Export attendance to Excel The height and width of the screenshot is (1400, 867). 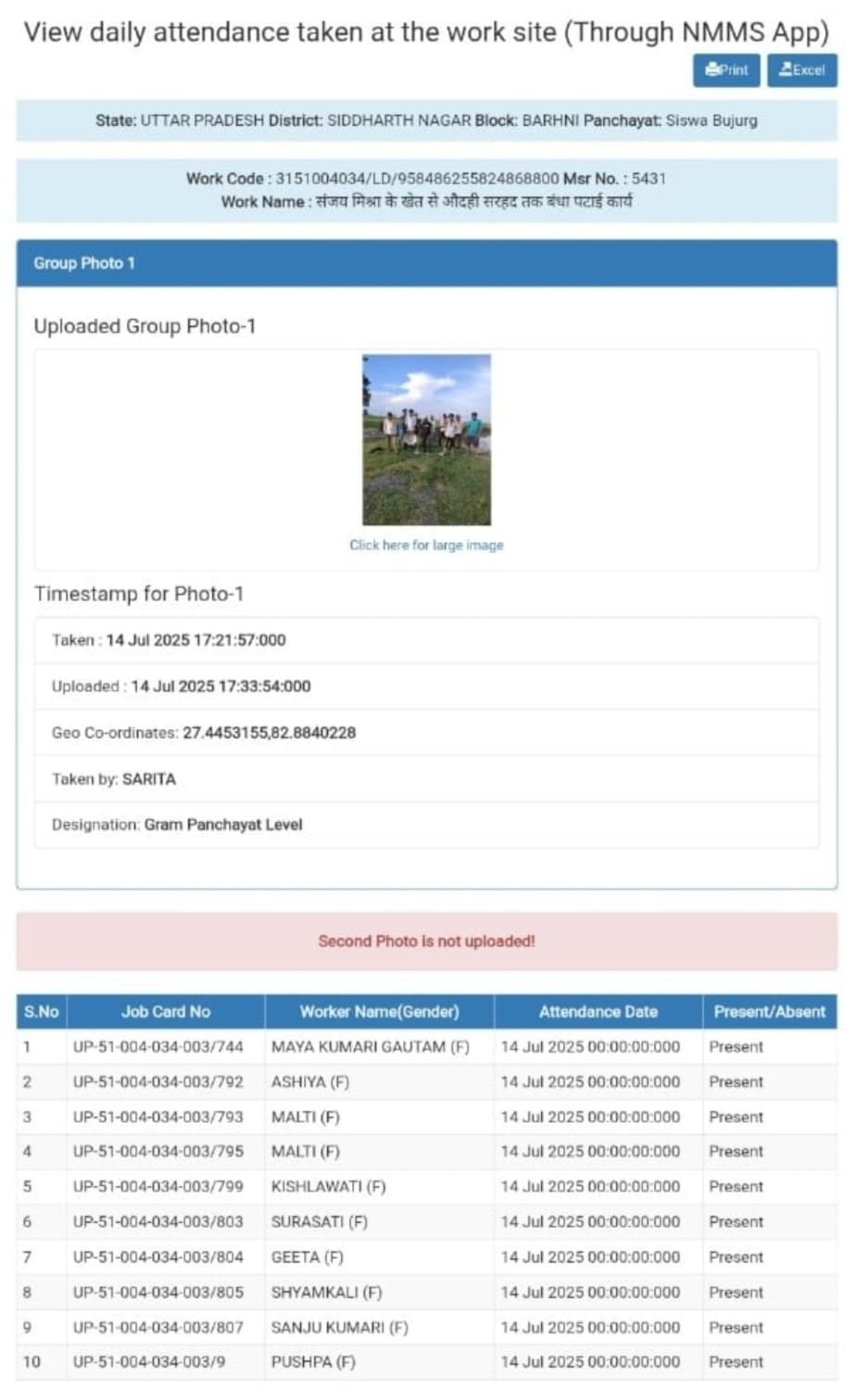tap(801, 70)
